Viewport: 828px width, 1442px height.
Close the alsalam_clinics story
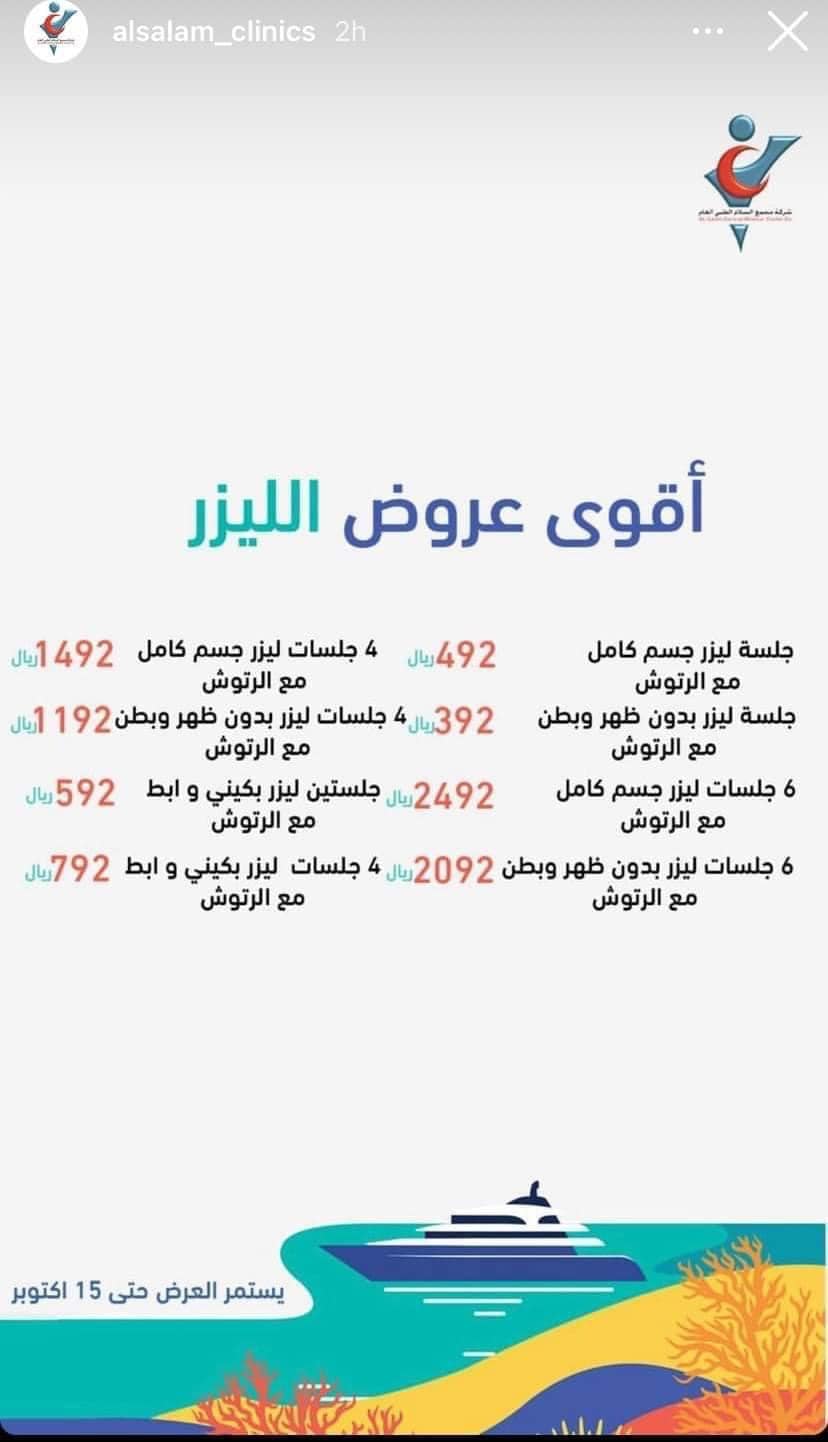point(787,31)
